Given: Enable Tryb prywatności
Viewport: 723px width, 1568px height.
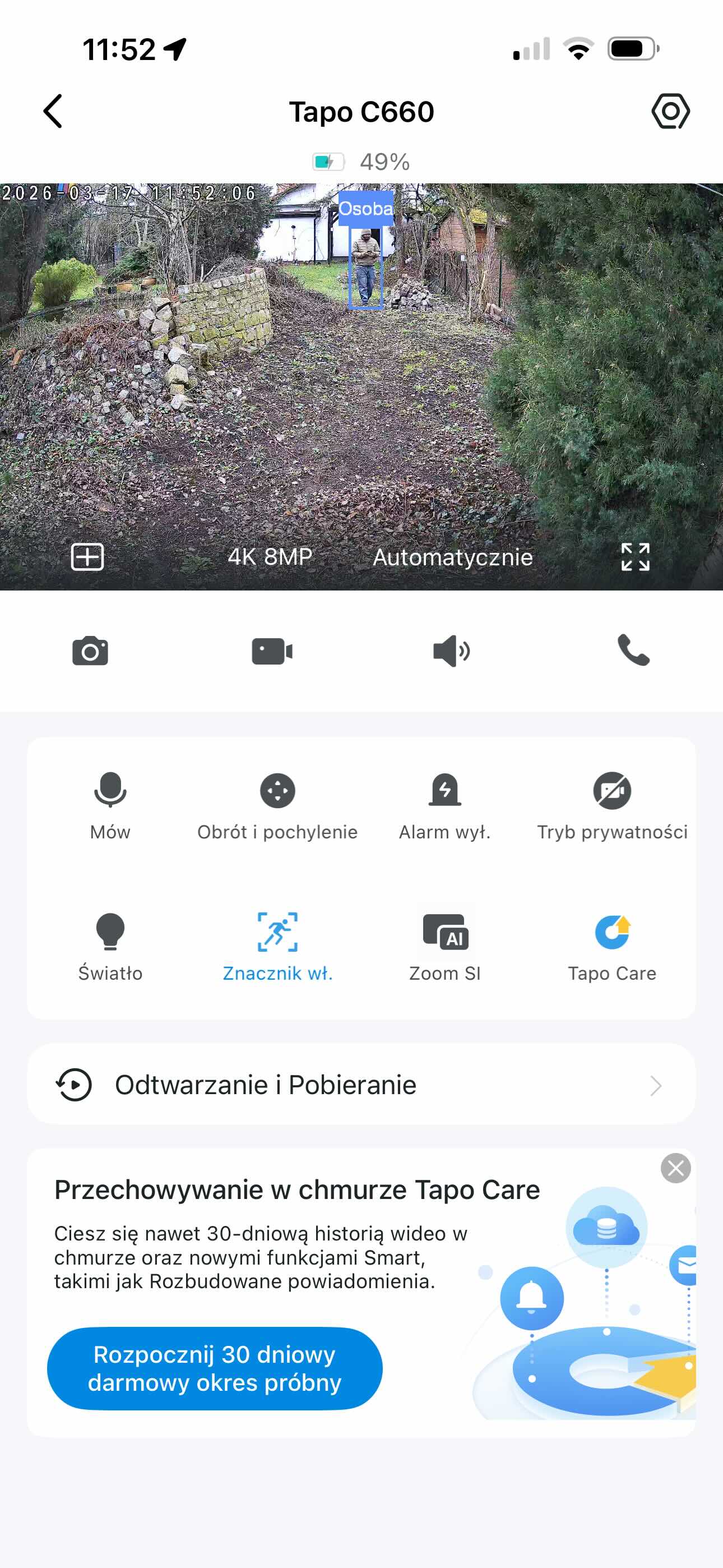Looking at the screenshot, I should (x=611, y=805).
